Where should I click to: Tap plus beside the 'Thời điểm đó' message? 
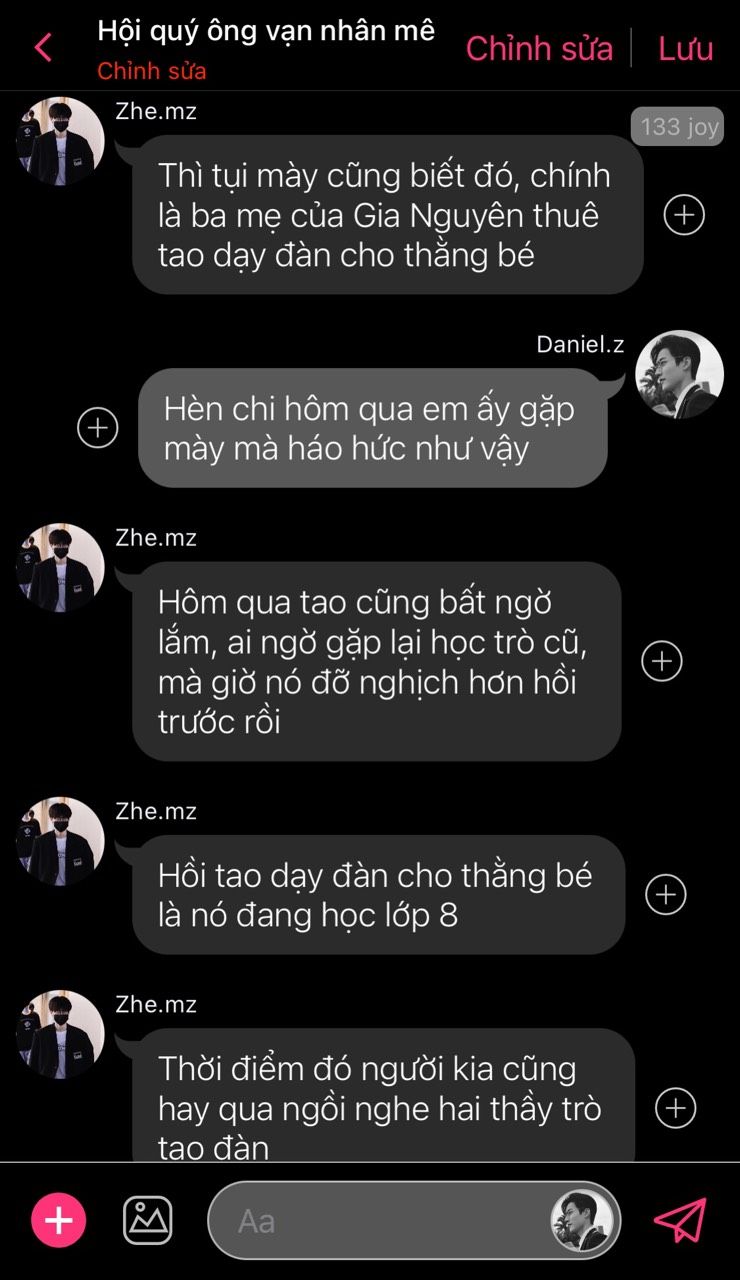pos(675,1107)
